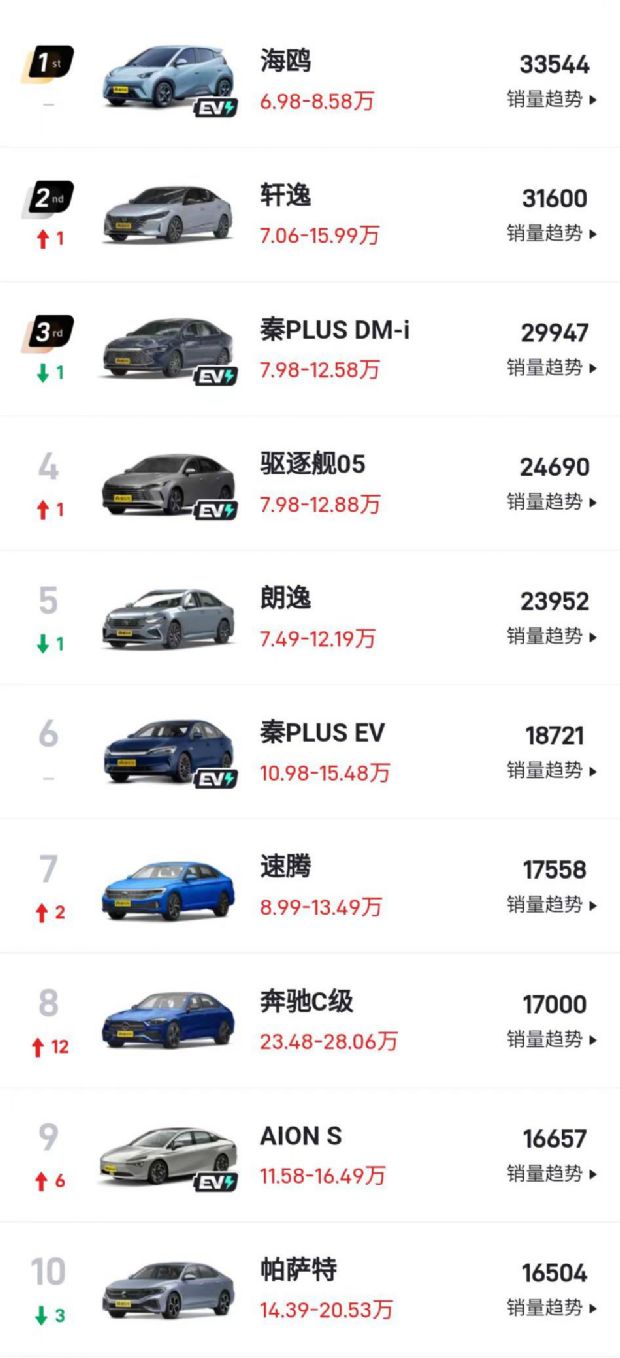Open 奔驰C级 details
Viewport: 620px width, 1358px height.
[306, 1001]
